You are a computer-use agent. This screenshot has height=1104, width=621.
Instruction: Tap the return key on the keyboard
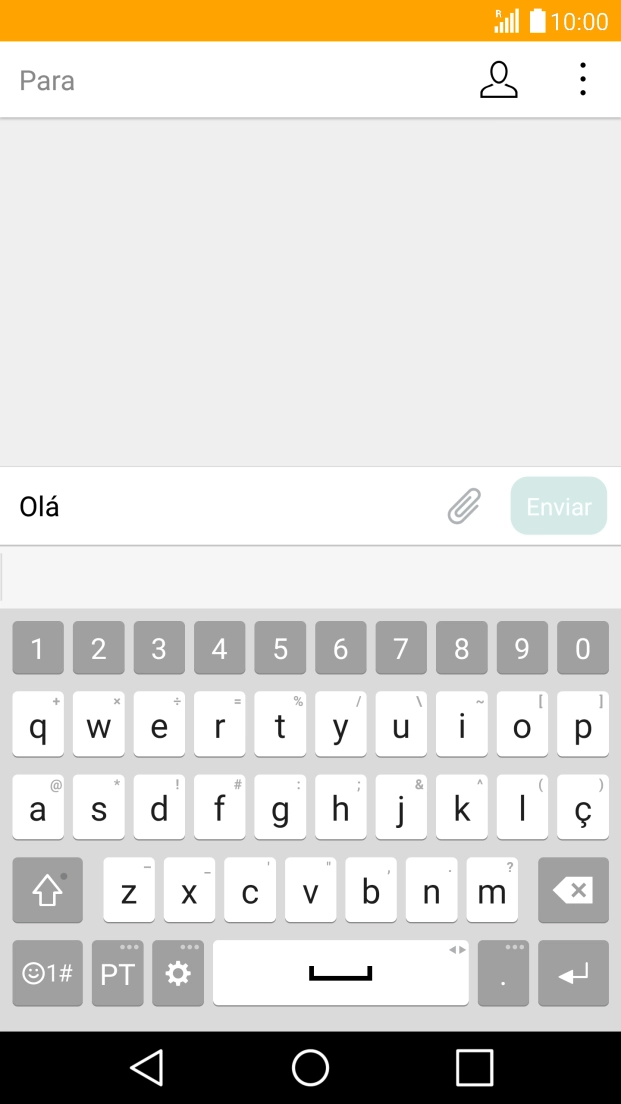[573, 973]
